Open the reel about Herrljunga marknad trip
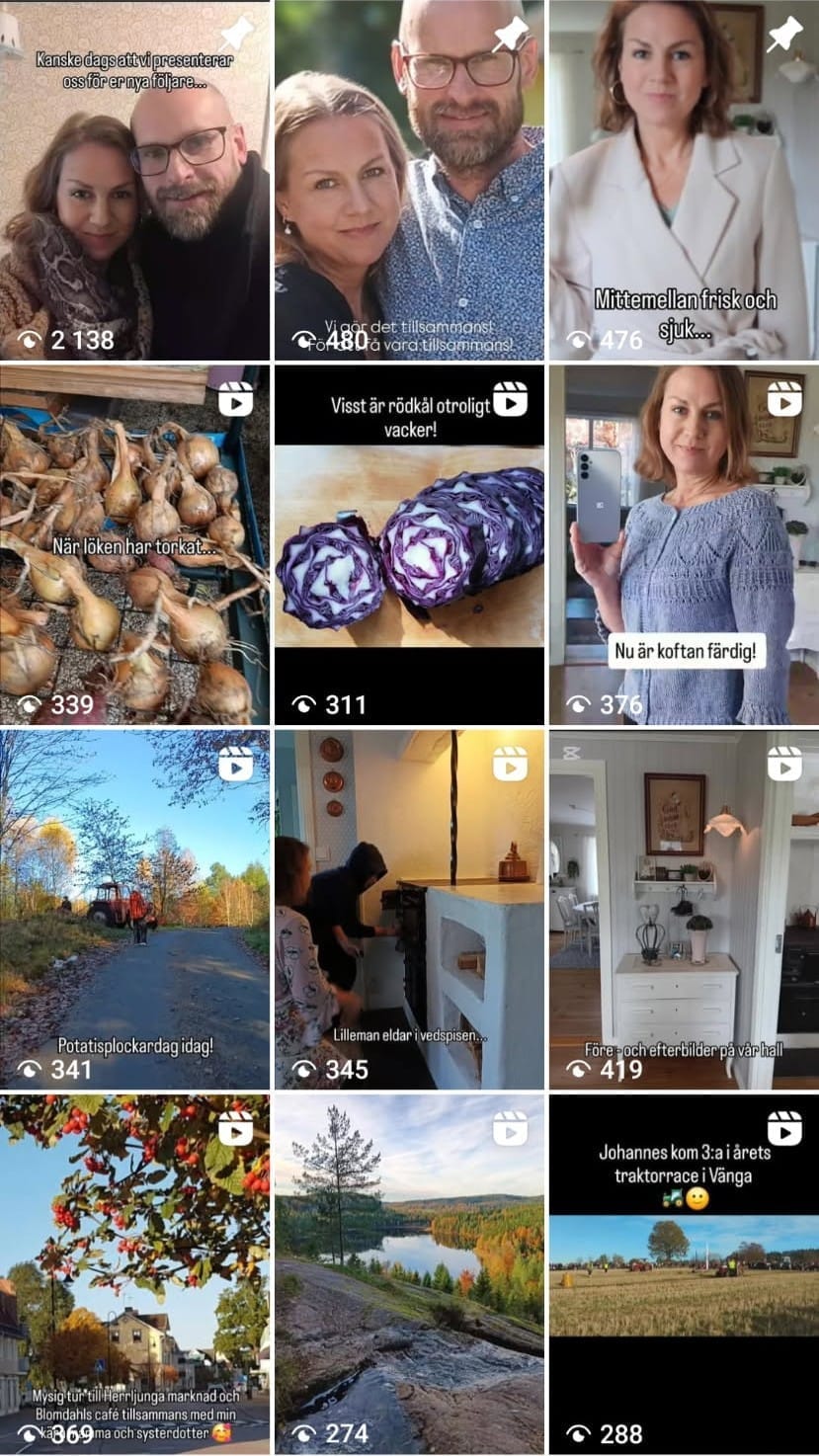Screen dimensions: 819x1456 pyautogui.click(x=134, y=1274)
